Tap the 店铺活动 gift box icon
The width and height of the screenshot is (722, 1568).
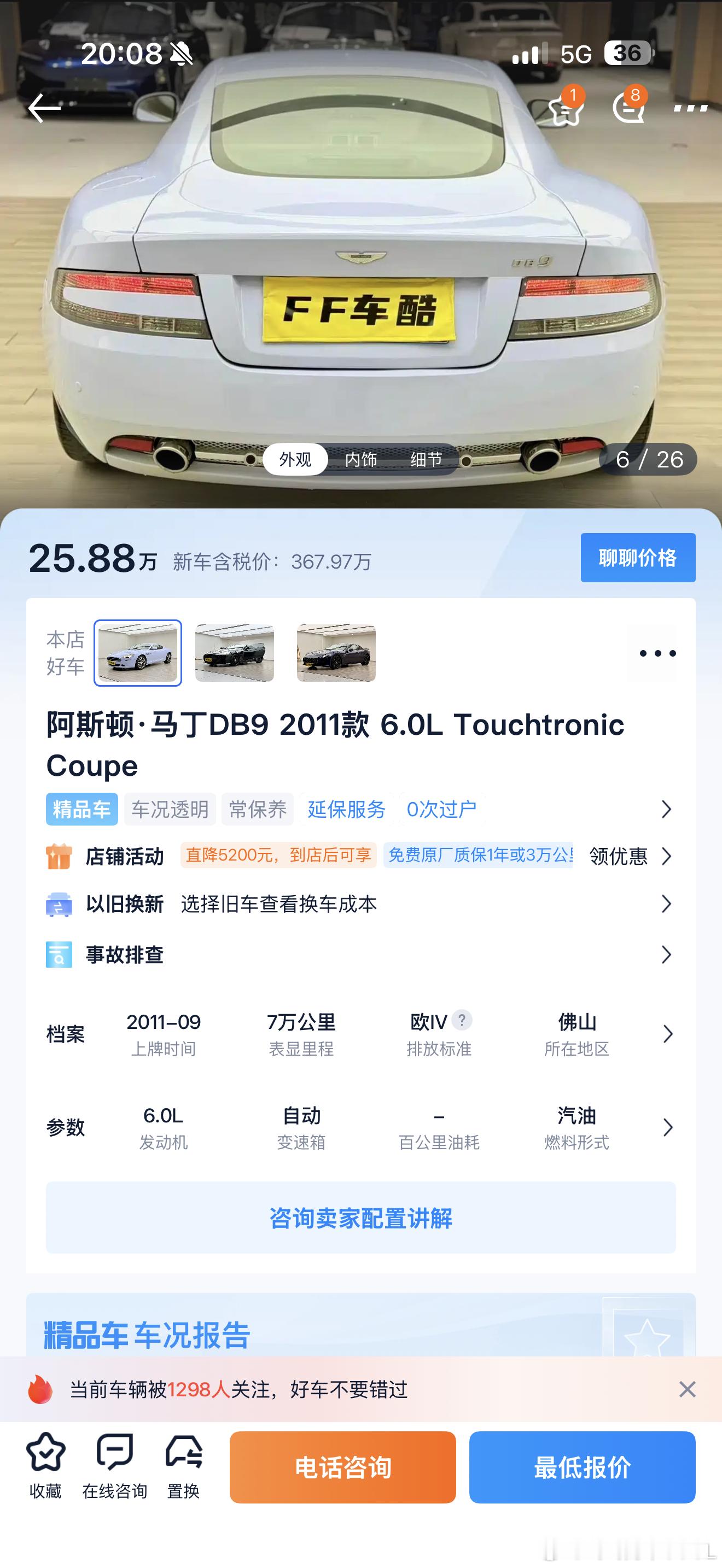coord(59,856)
